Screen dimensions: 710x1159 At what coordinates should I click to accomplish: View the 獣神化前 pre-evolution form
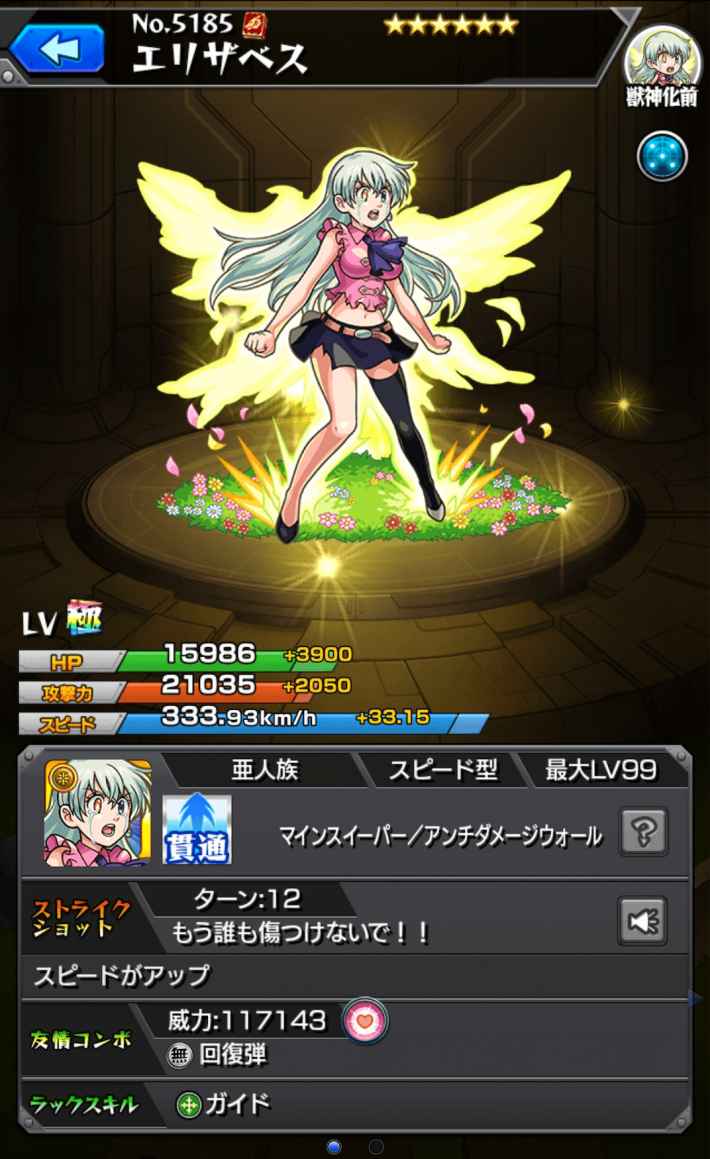pyautogui.click(x=662, y=60)
